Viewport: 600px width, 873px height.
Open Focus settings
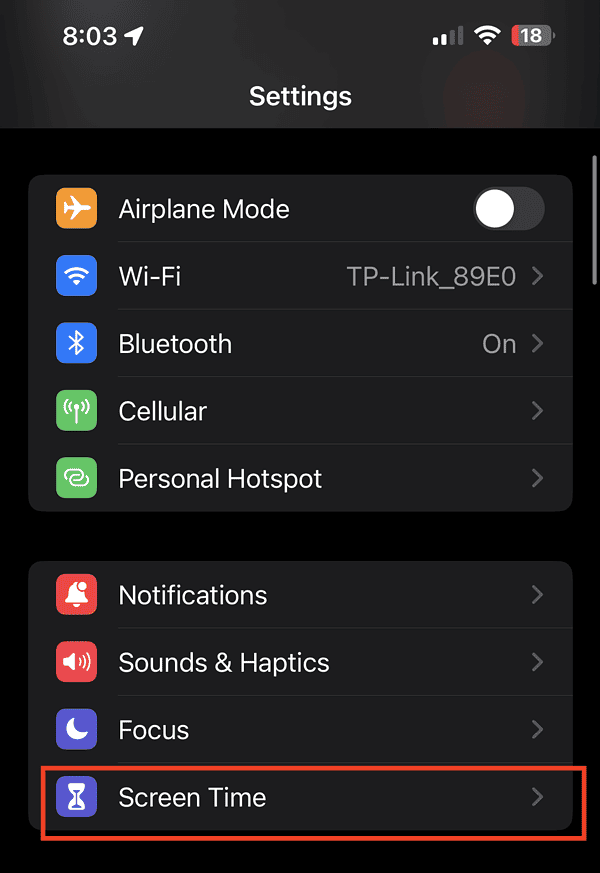(300, 730)
